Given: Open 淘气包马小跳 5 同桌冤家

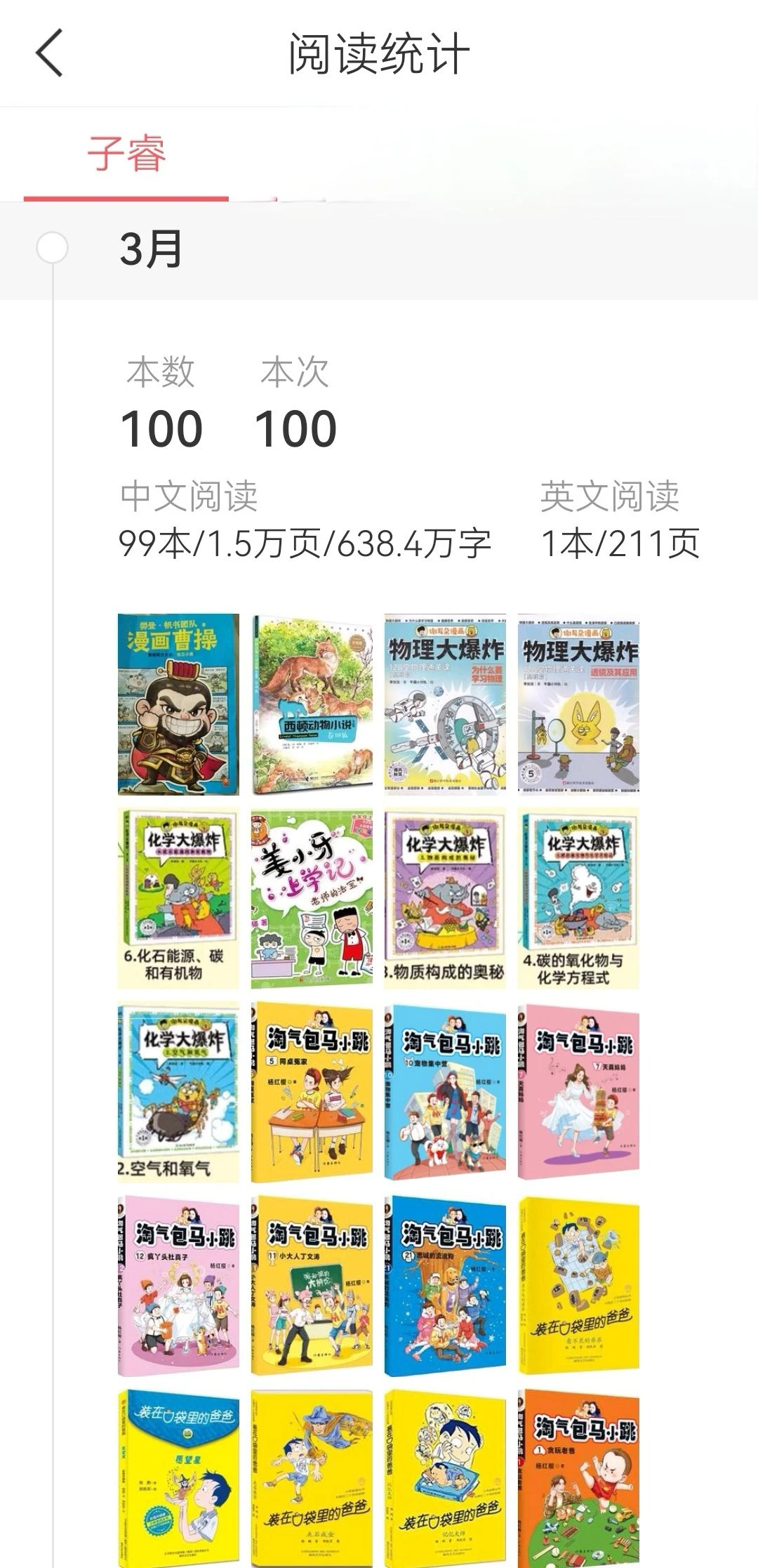Looking at the screenshot, I should [312, 1093].
